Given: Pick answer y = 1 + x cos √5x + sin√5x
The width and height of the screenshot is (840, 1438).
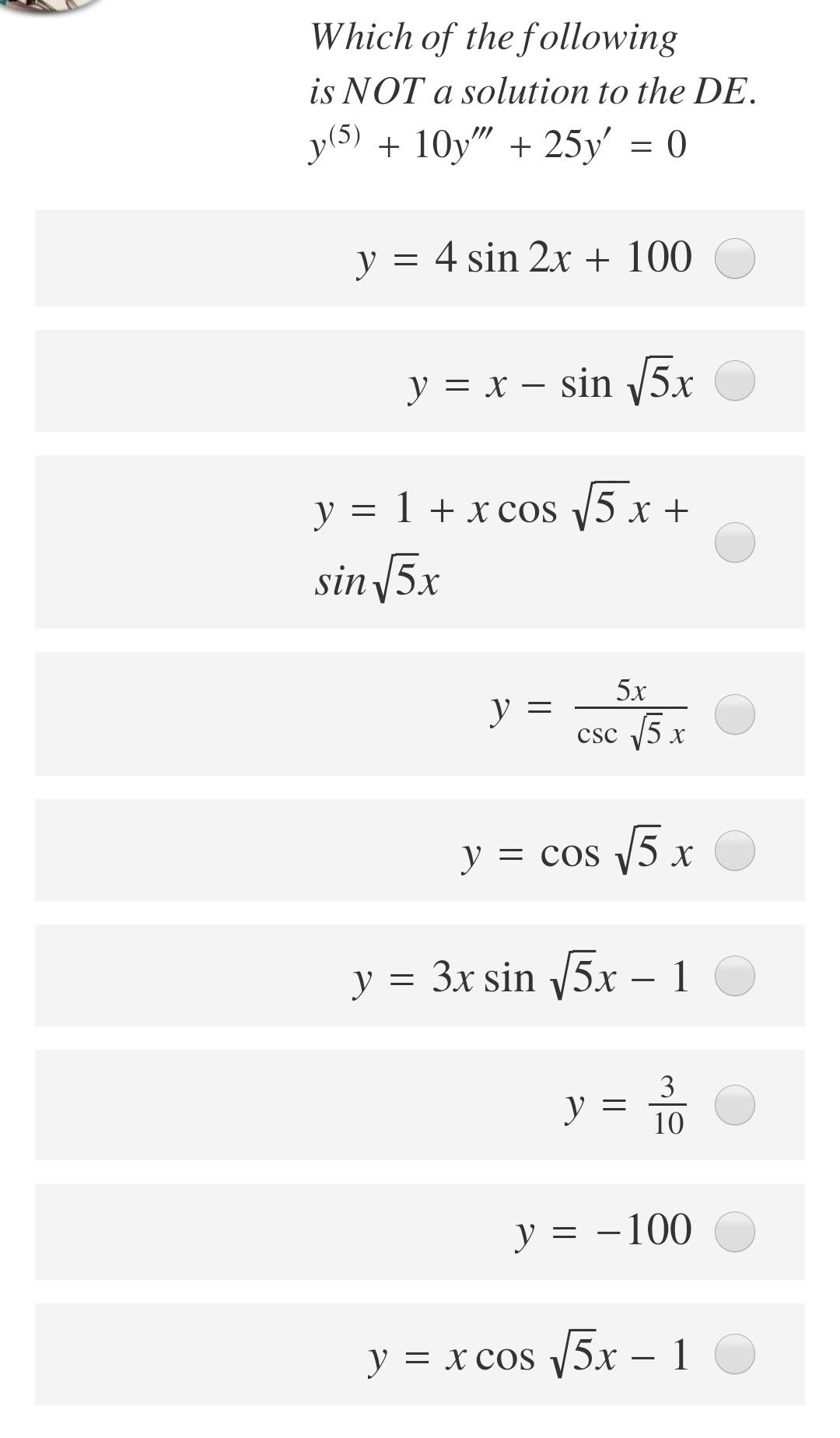Looking at the screenshot, I should coord(734,542).
